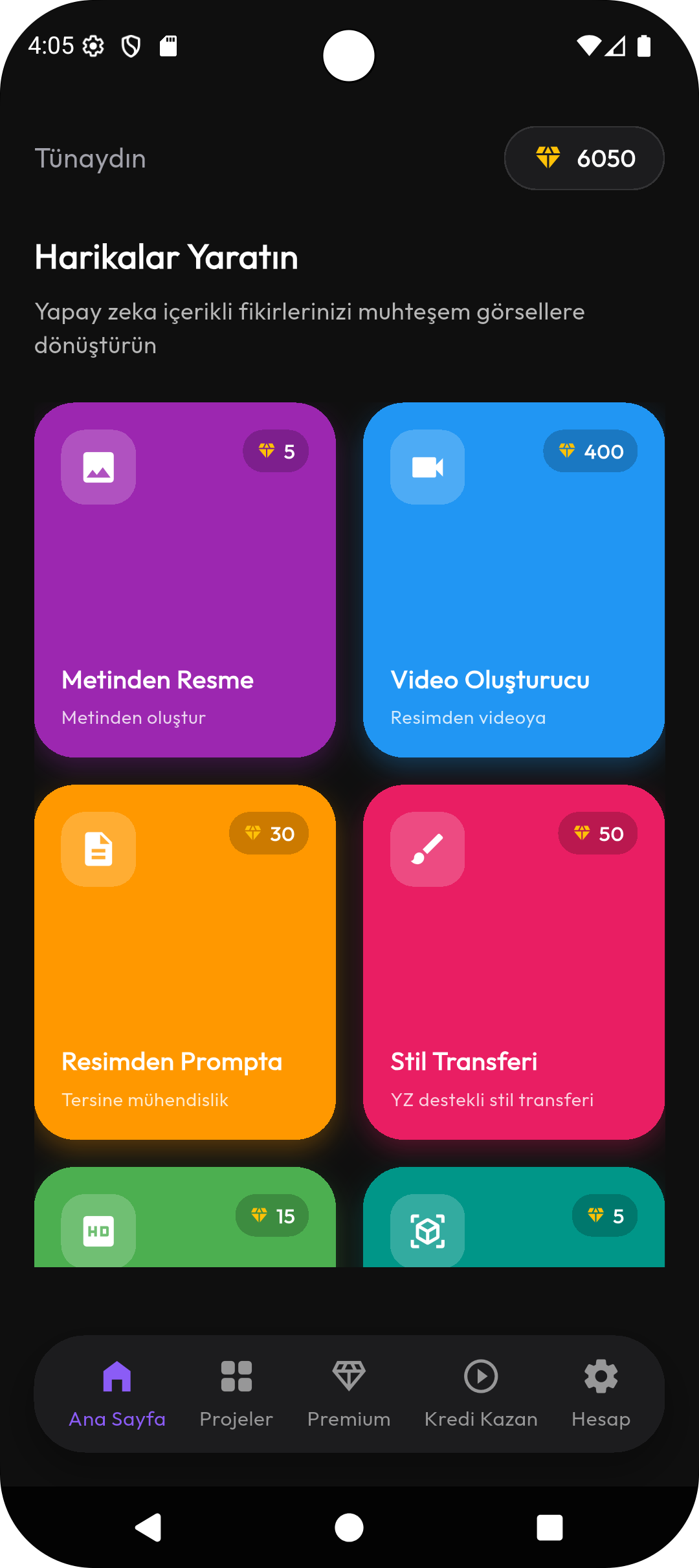Open Resimden Prompta document icon

(x=98, y=849)
